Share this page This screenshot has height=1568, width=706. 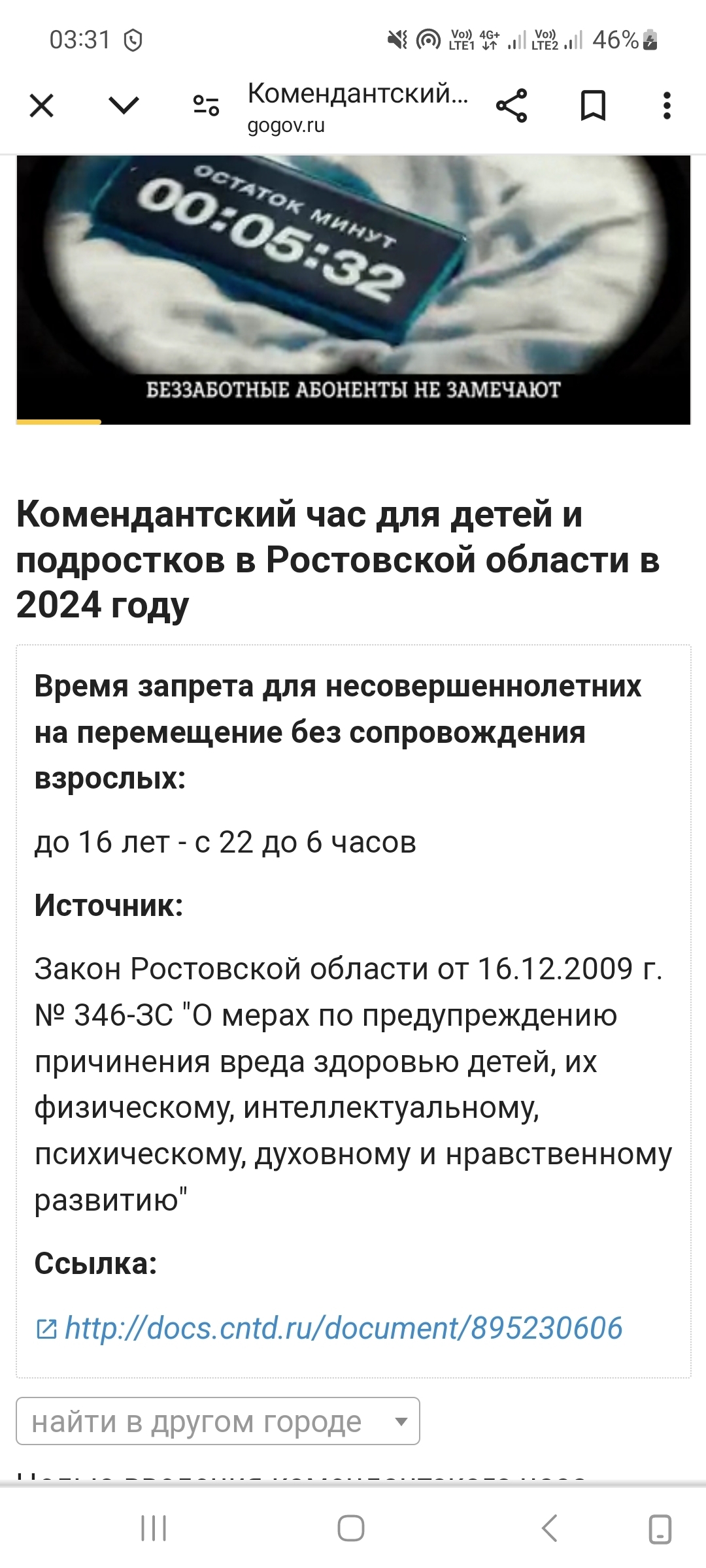511,106
